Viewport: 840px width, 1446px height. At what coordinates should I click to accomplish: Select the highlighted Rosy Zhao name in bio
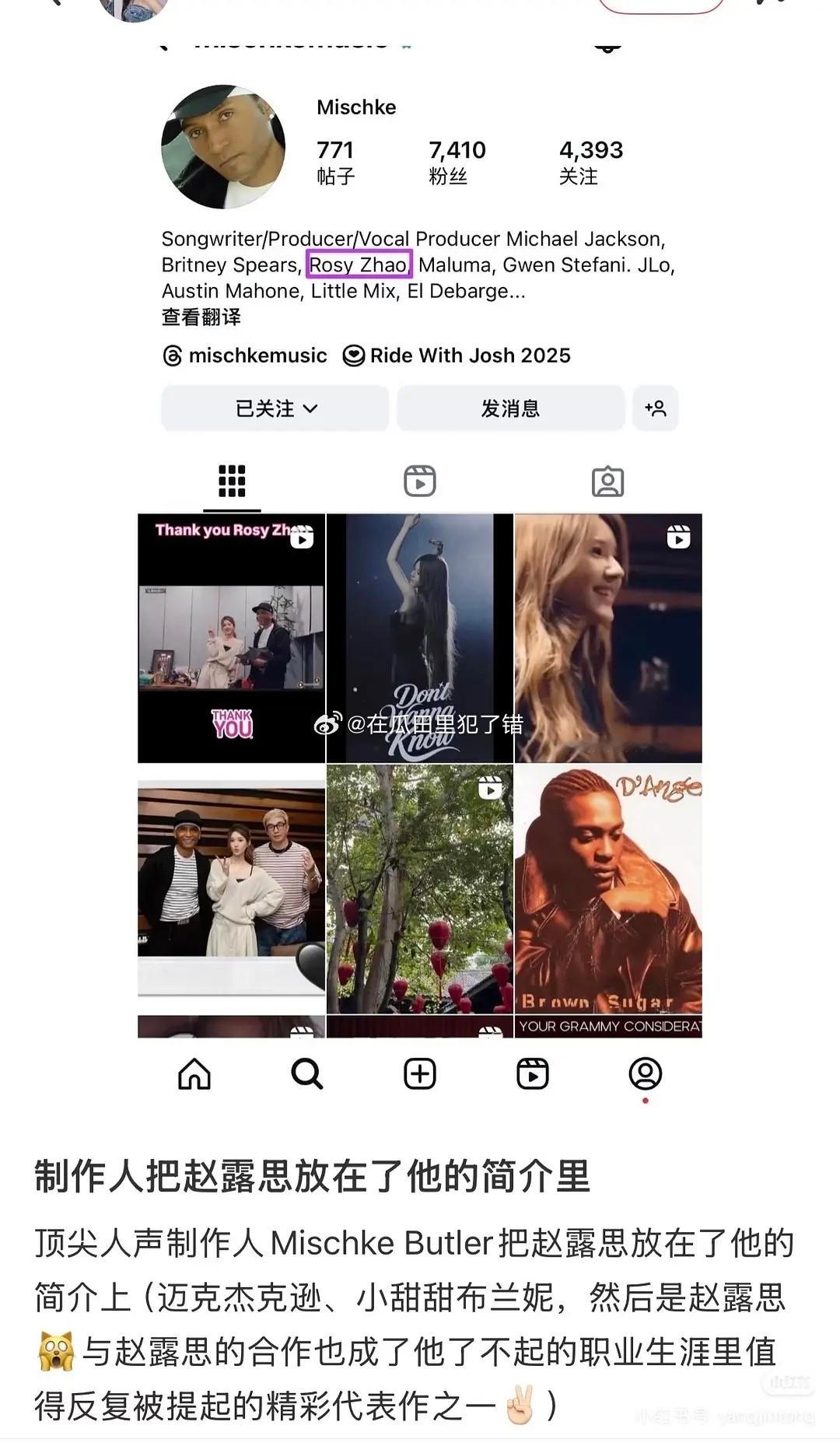359,264
